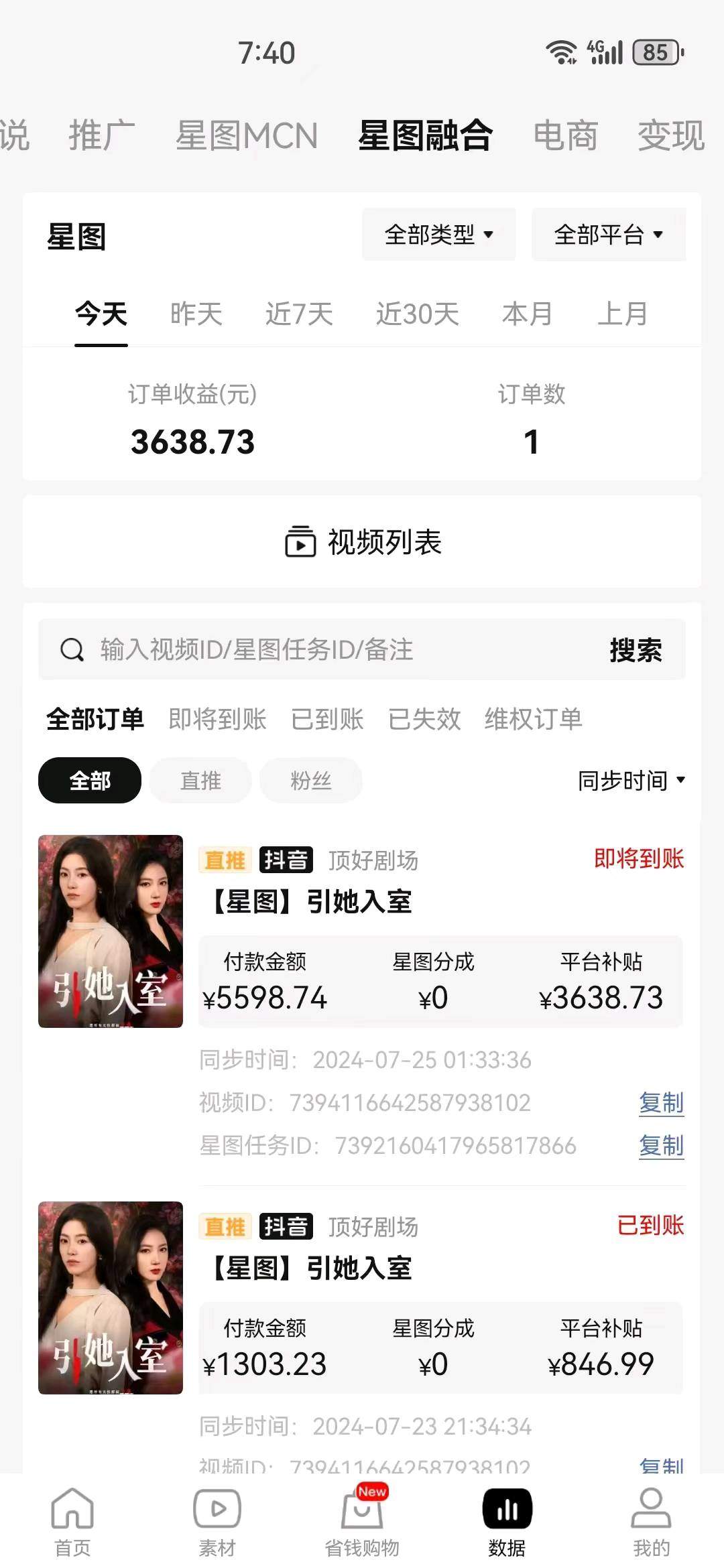
Task: Tap the 搜索 search button
Action: [636, 649]
